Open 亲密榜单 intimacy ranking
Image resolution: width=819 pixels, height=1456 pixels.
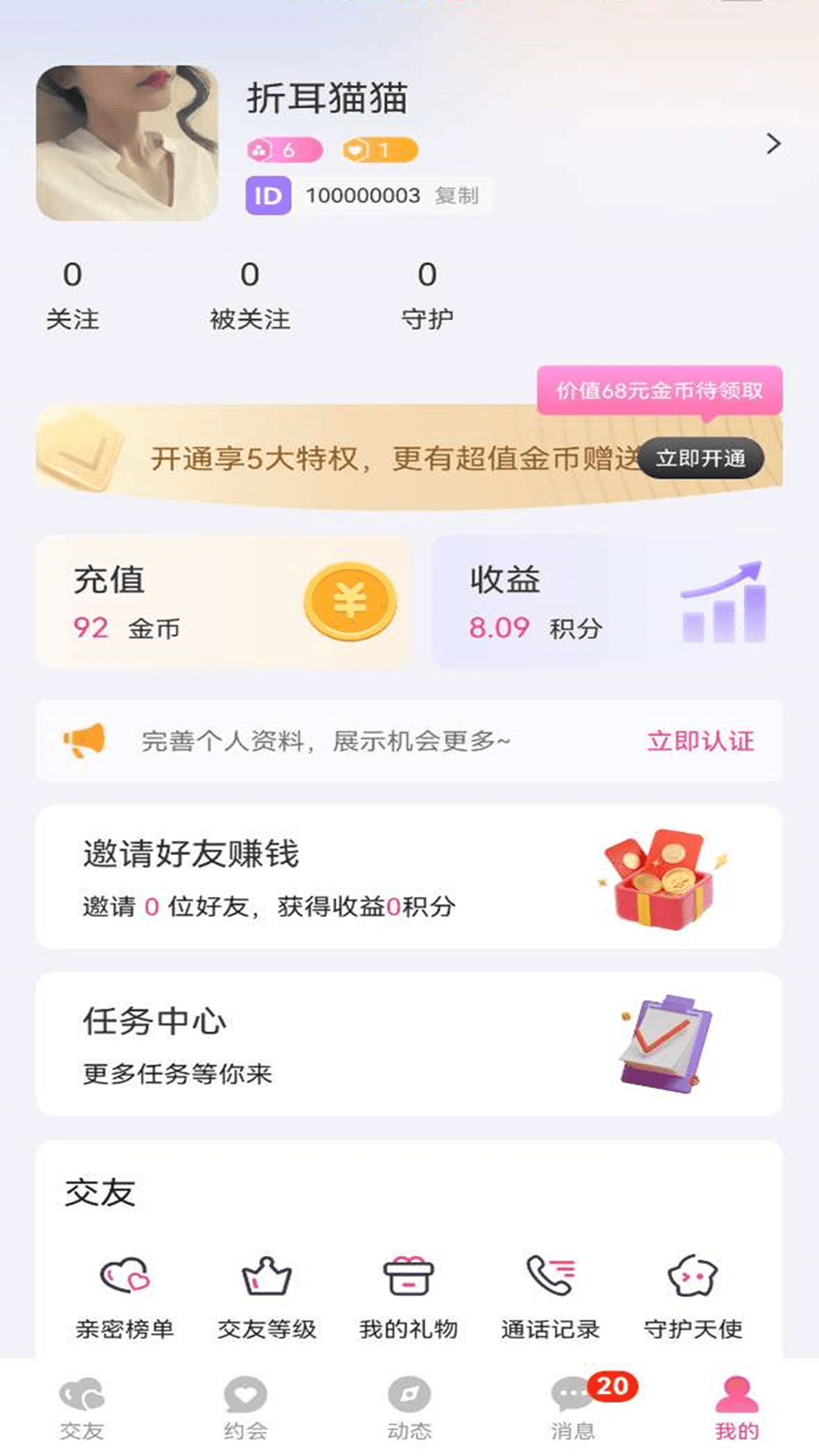(125, 1295)
